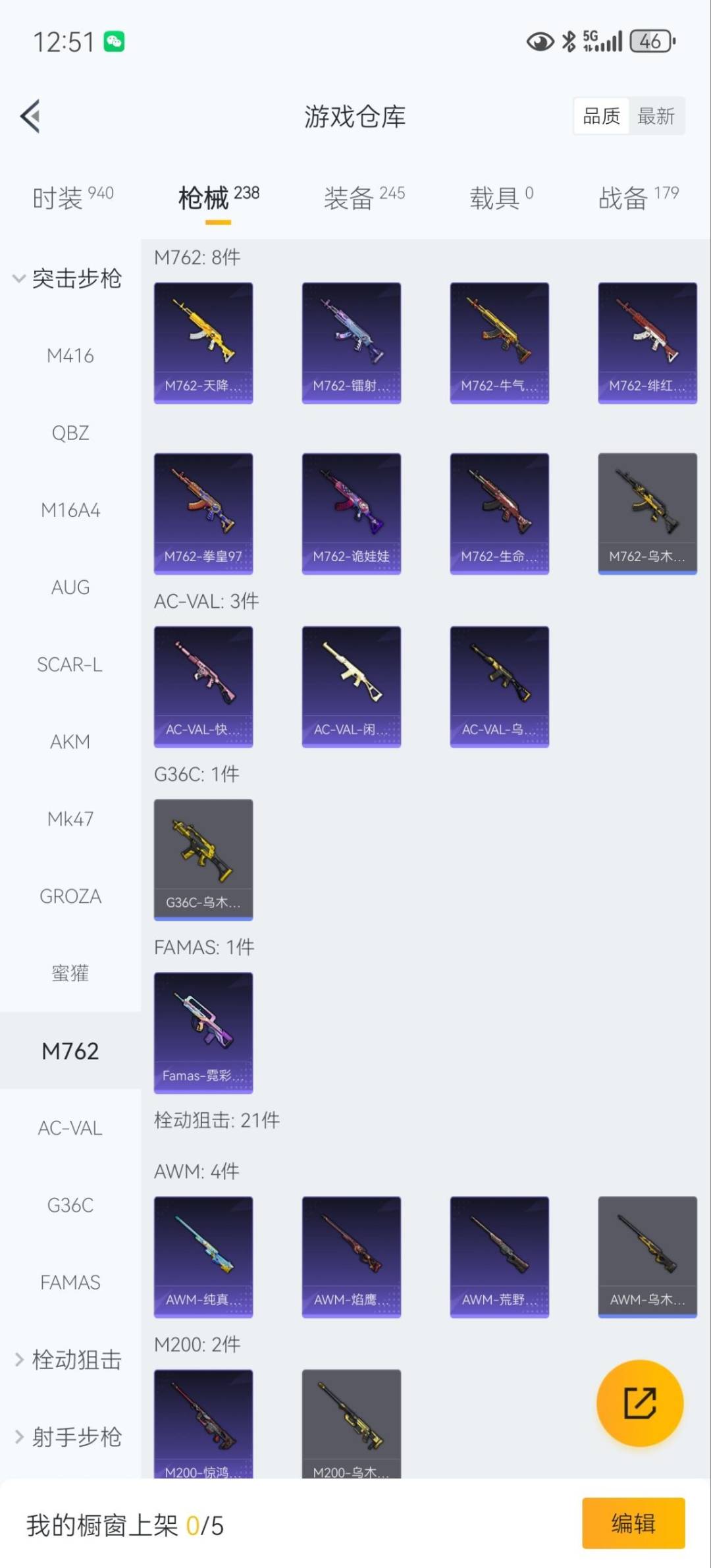Switch to the 时装 tab
Viewport: 711px width, 1568px height.
pyautogui.click(x=72, y=197)
